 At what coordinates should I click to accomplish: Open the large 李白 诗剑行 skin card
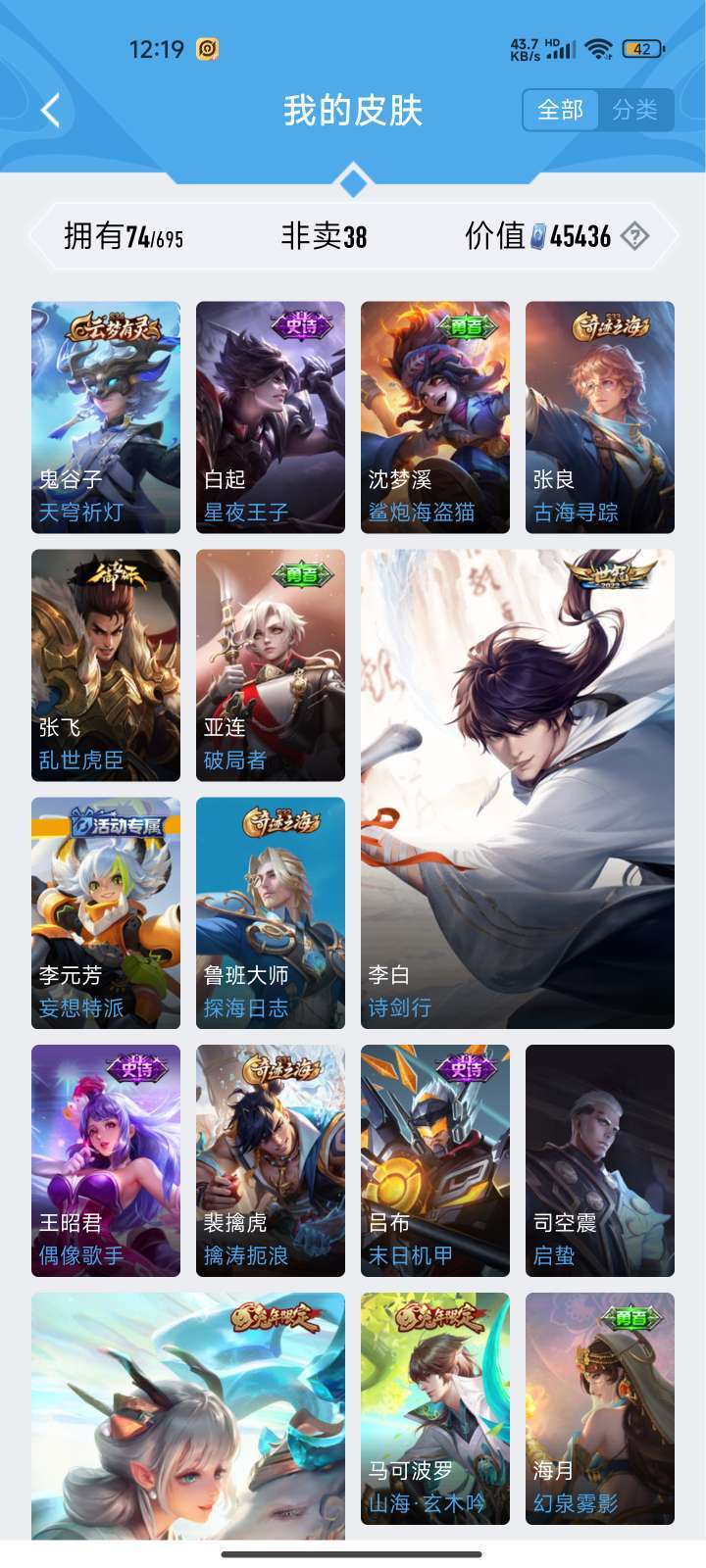[x=518, y=789]
